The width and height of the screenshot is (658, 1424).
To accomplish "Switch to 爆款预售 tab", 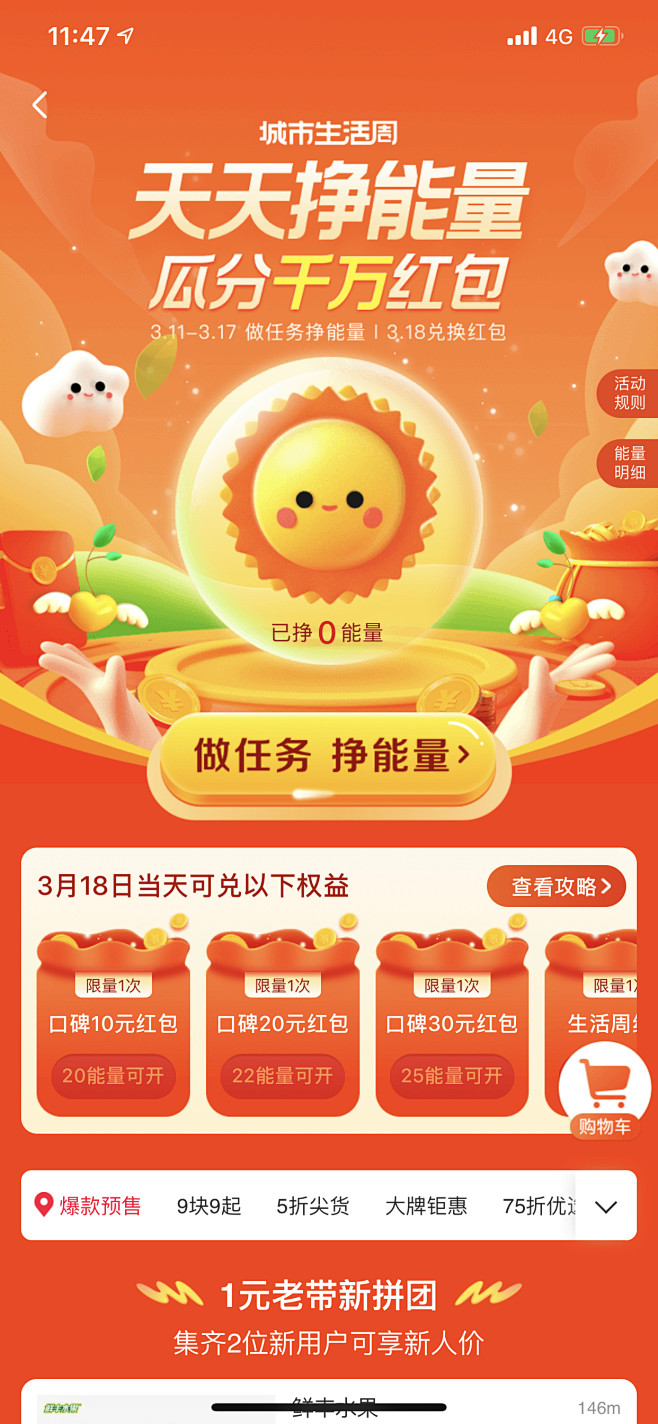I will (x=88, y=1206).
